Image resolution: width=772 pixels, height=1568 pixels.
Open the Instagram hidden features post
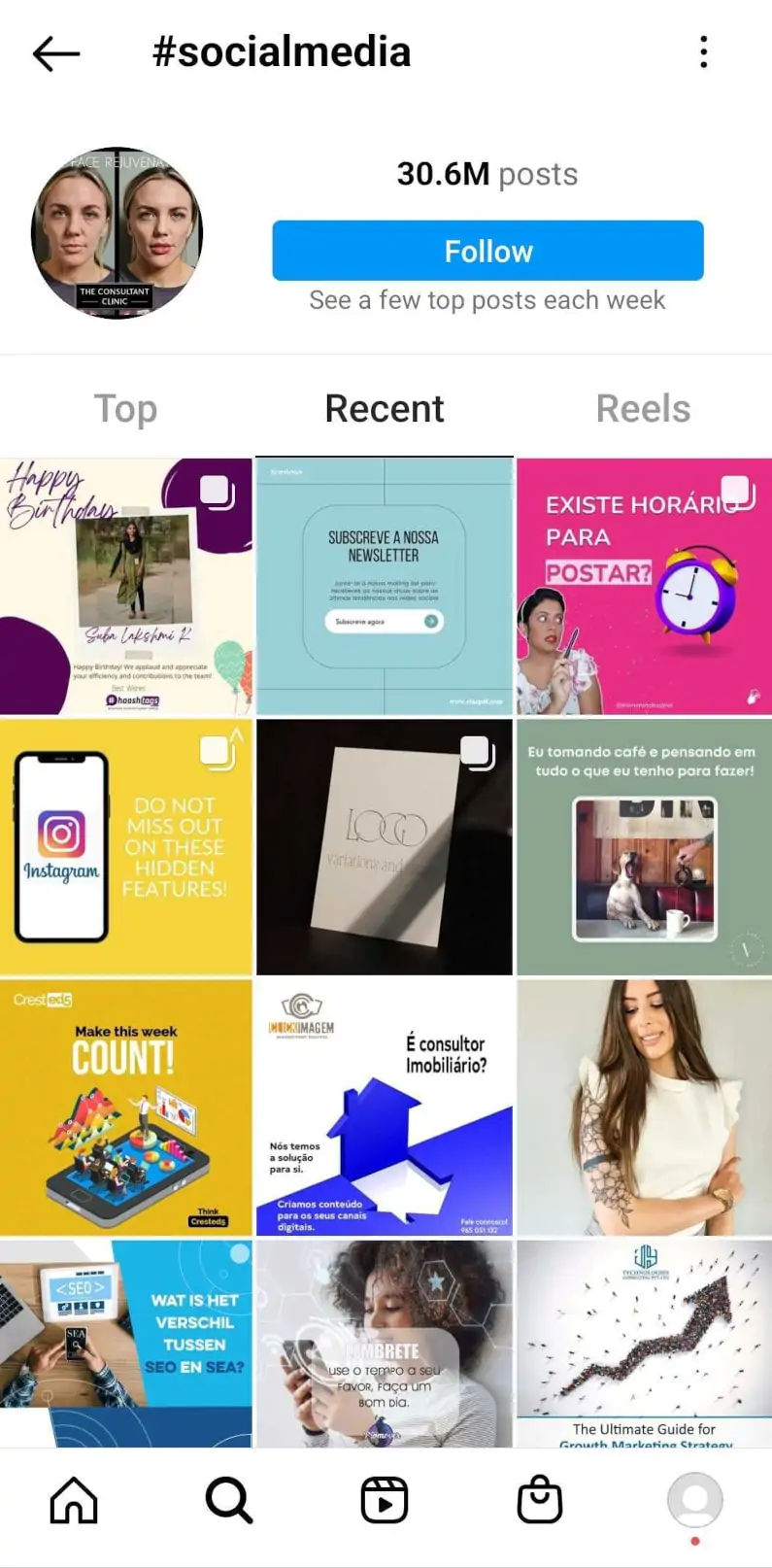[126, 846]
